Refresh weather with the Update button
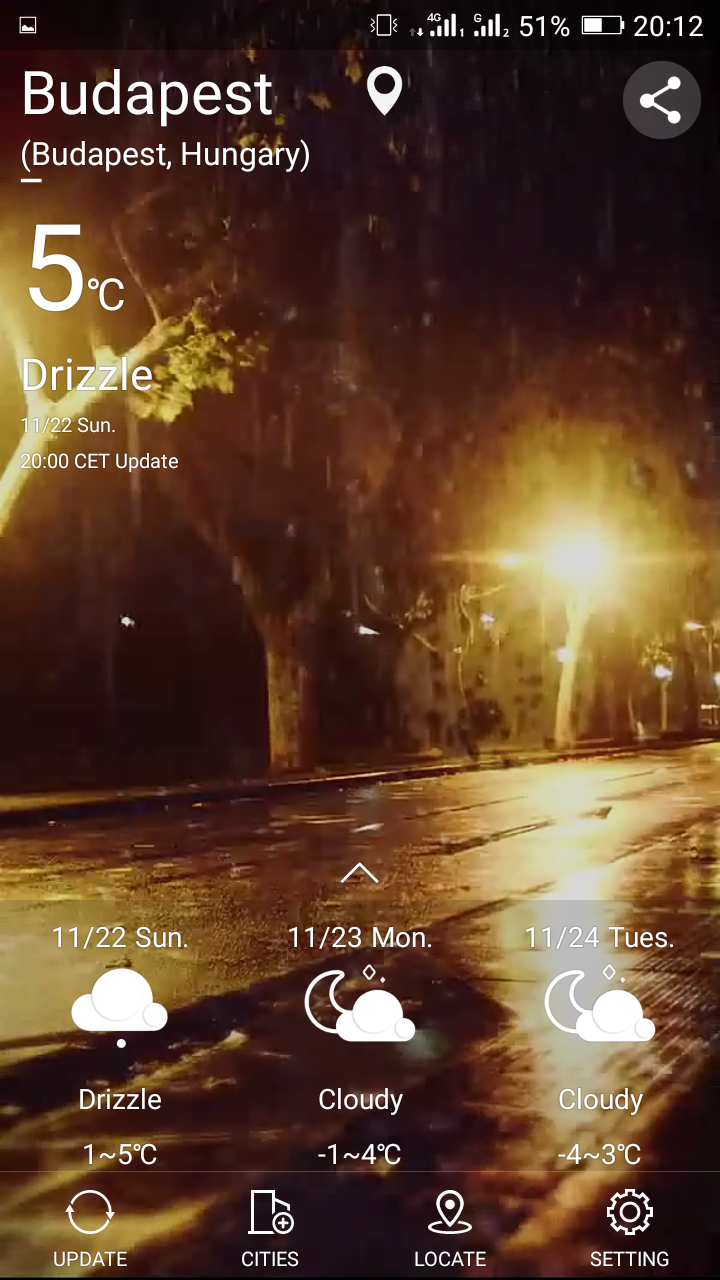The width and height of the screenshot is (720, 1280). (x=90, y=1227)
